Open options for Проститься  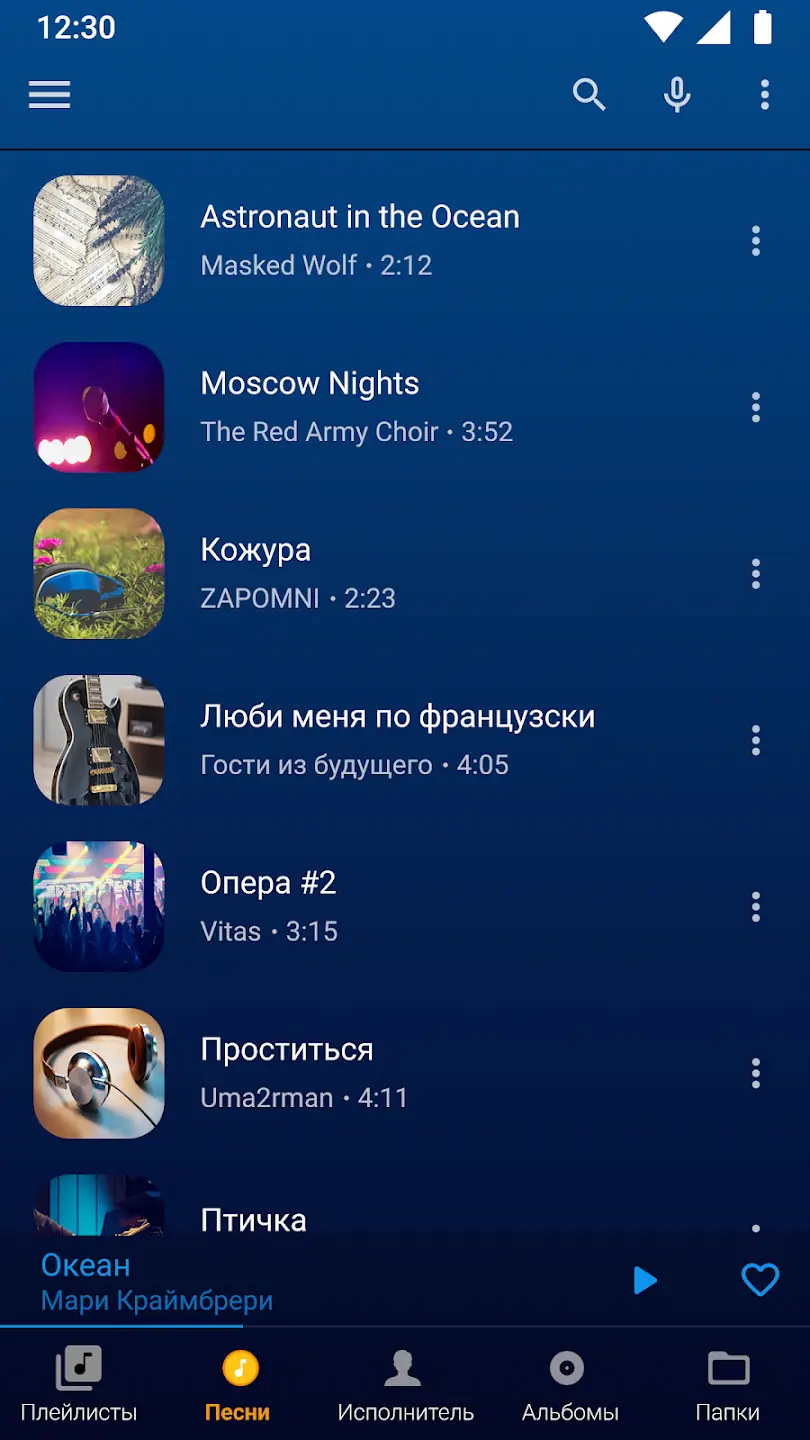coord(755,1073)
